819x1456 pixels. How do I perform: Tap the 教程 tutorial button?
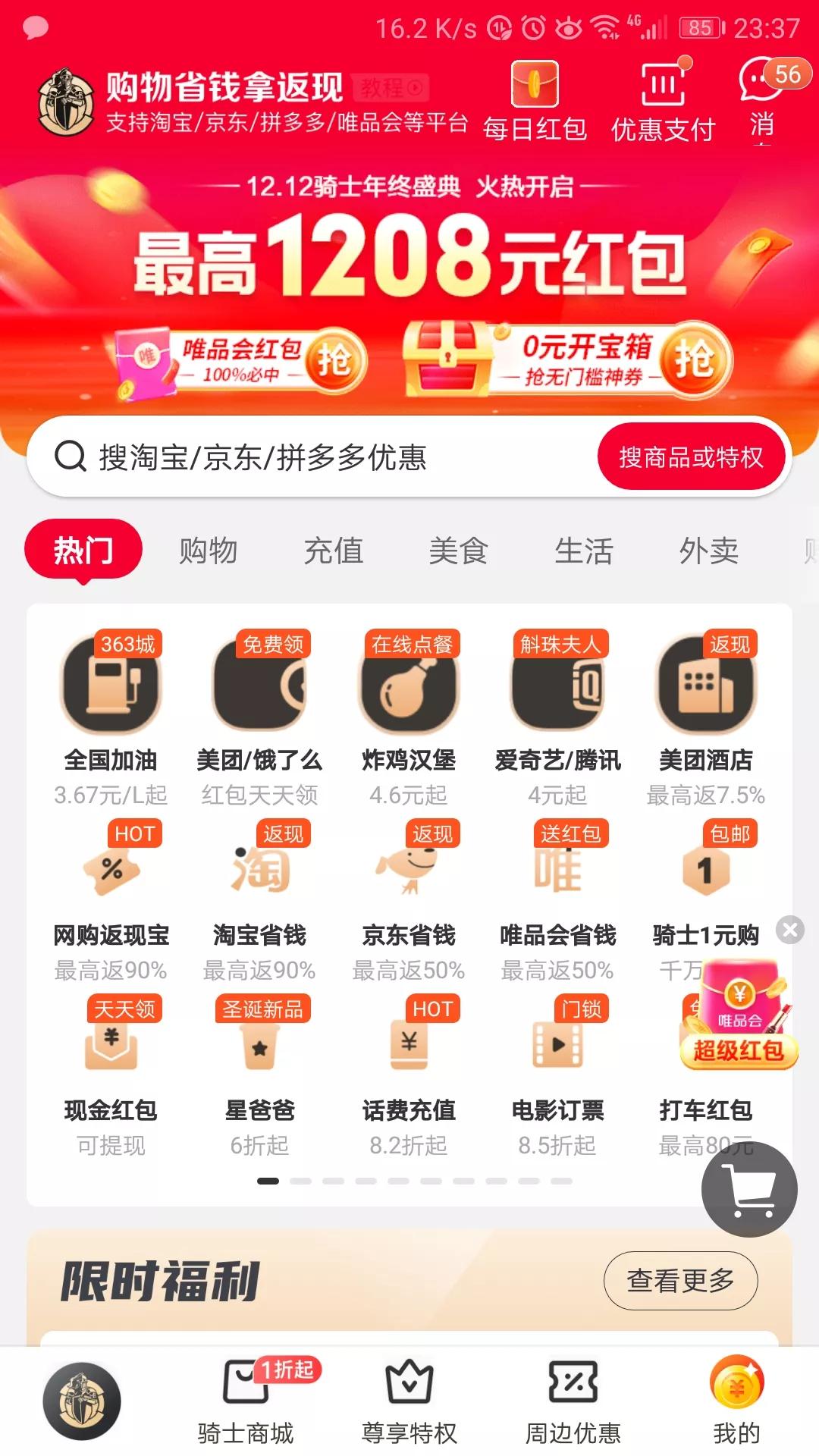391,88
